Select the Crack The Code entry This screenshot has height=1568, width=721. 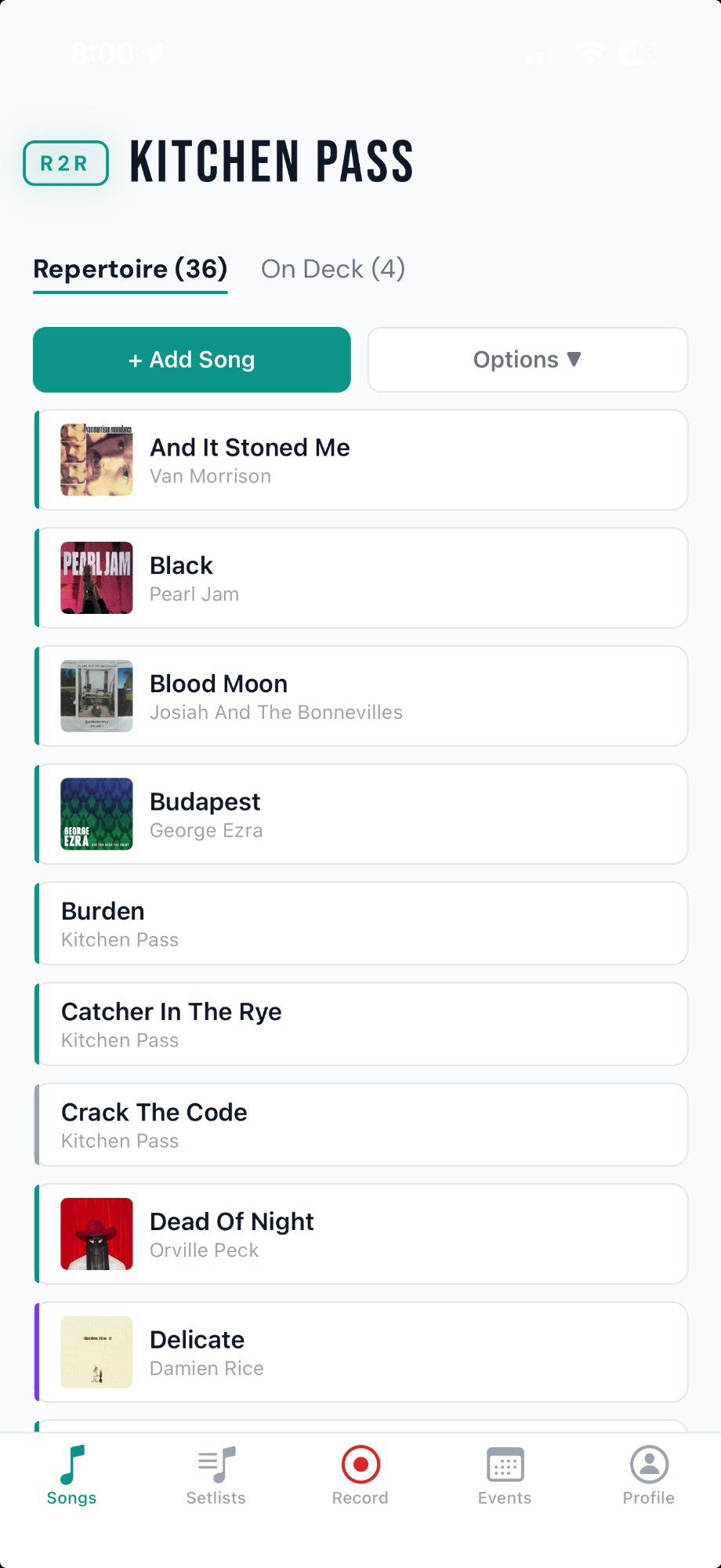[360, 1124]
